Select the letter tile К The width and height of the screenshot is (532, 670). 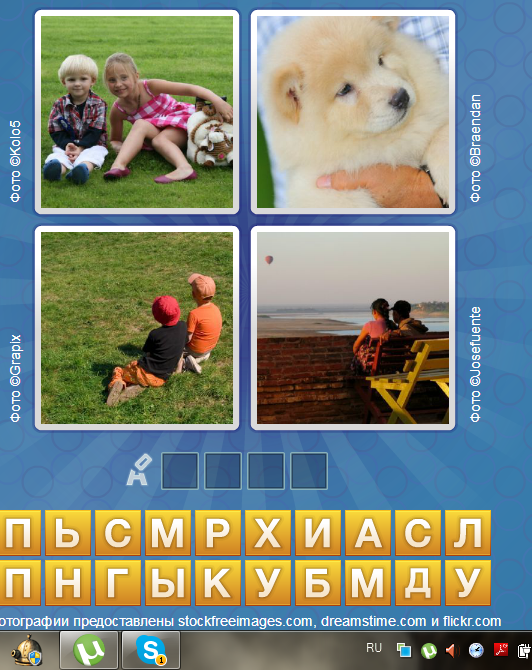coord(218,583)
